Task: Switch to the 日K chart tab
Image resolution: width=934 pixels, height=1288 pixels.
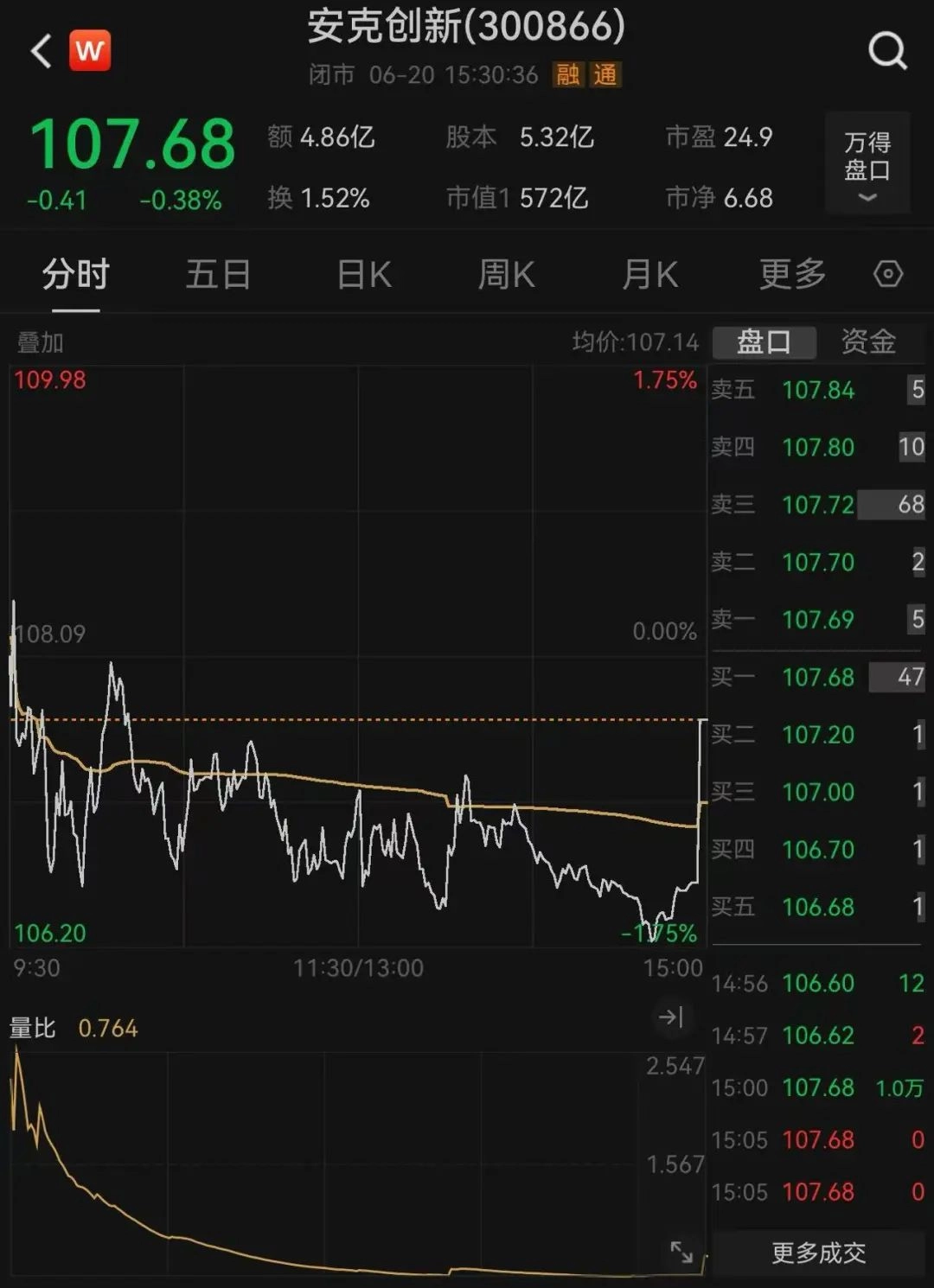Action: [362, 274]
